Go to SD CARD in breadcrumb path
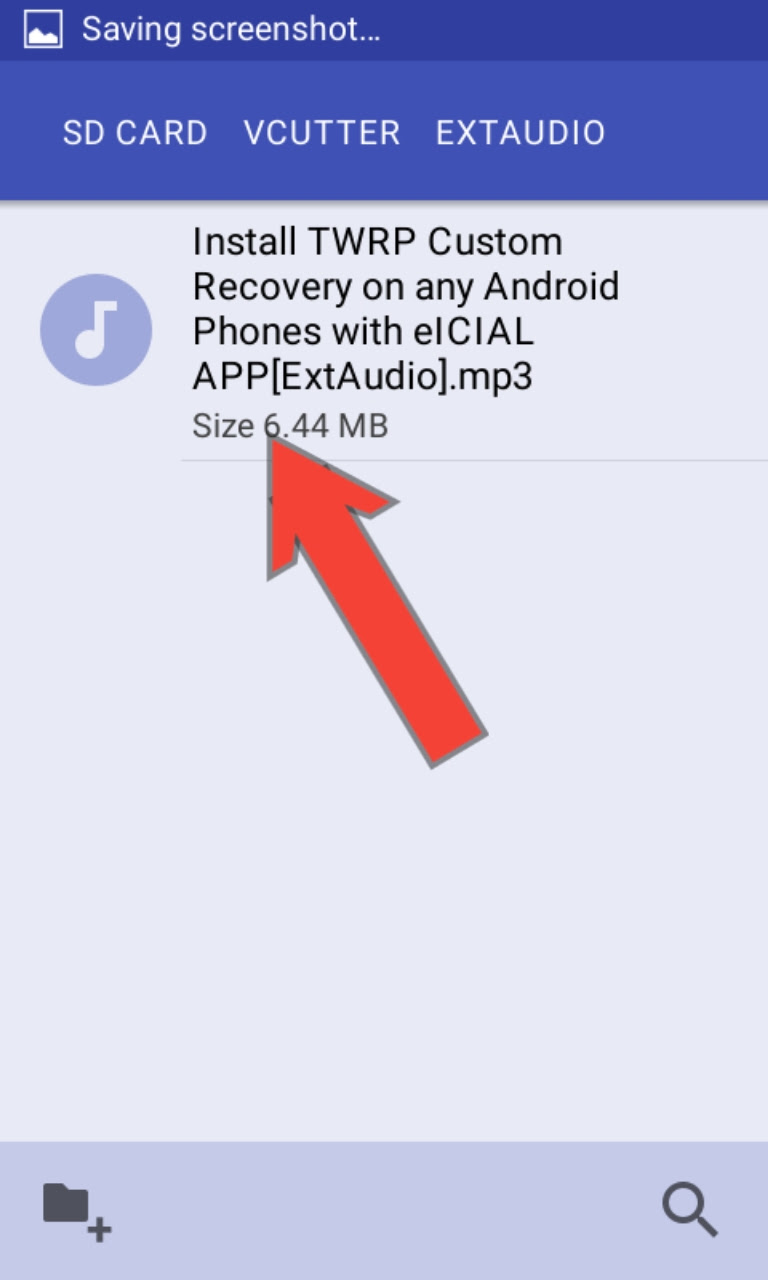The width and height of the screenshot is (768, 1280). (135, 133)
